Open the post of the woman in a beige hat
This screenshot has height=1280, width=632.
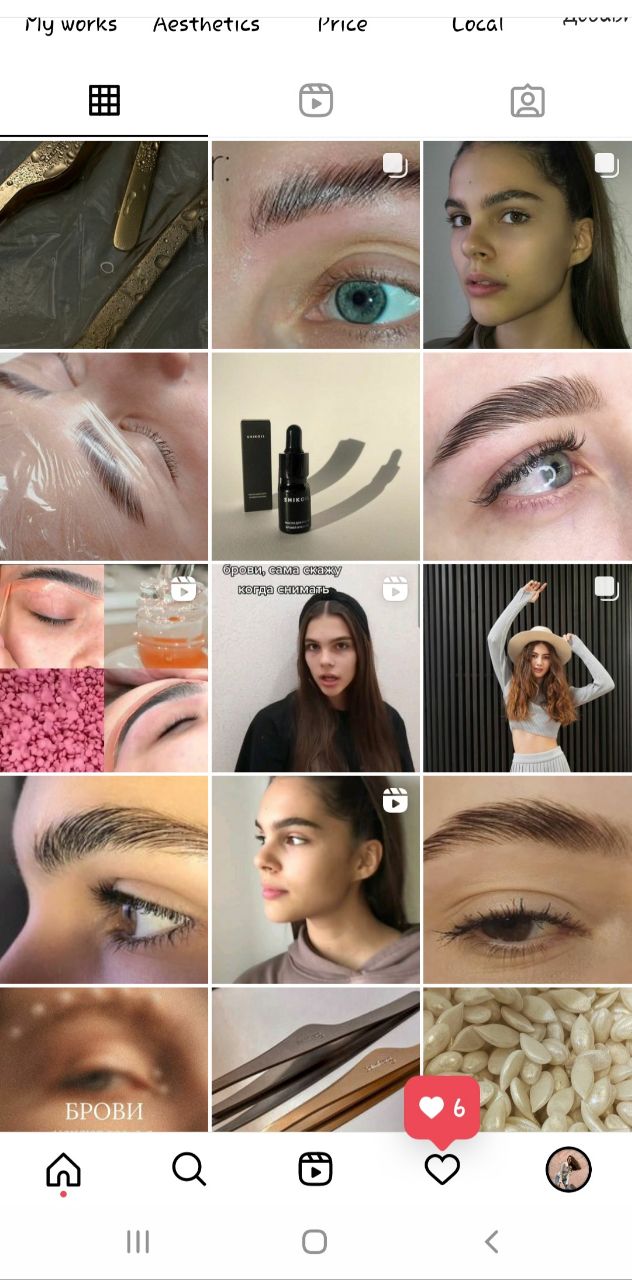(527, 668)
